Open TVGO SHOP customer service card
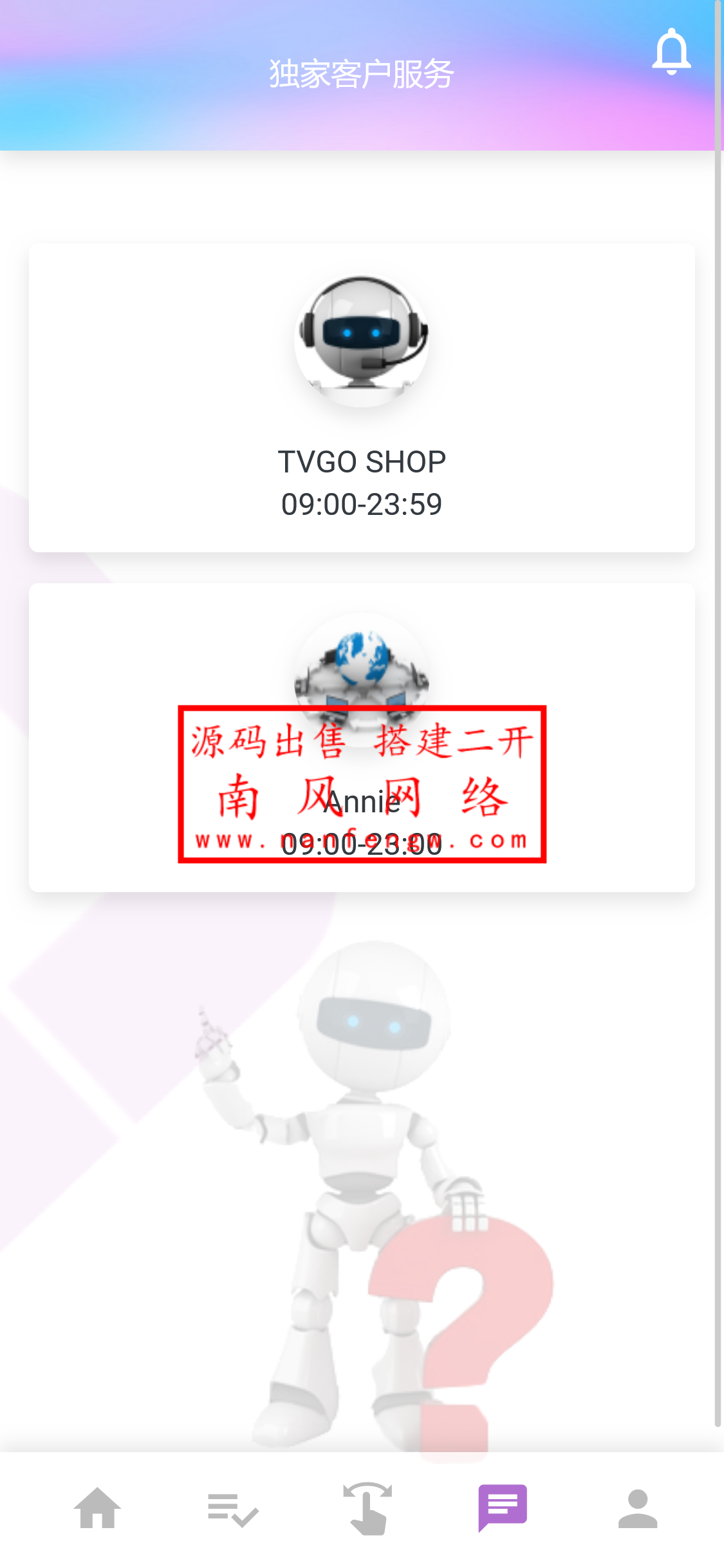 362,397
